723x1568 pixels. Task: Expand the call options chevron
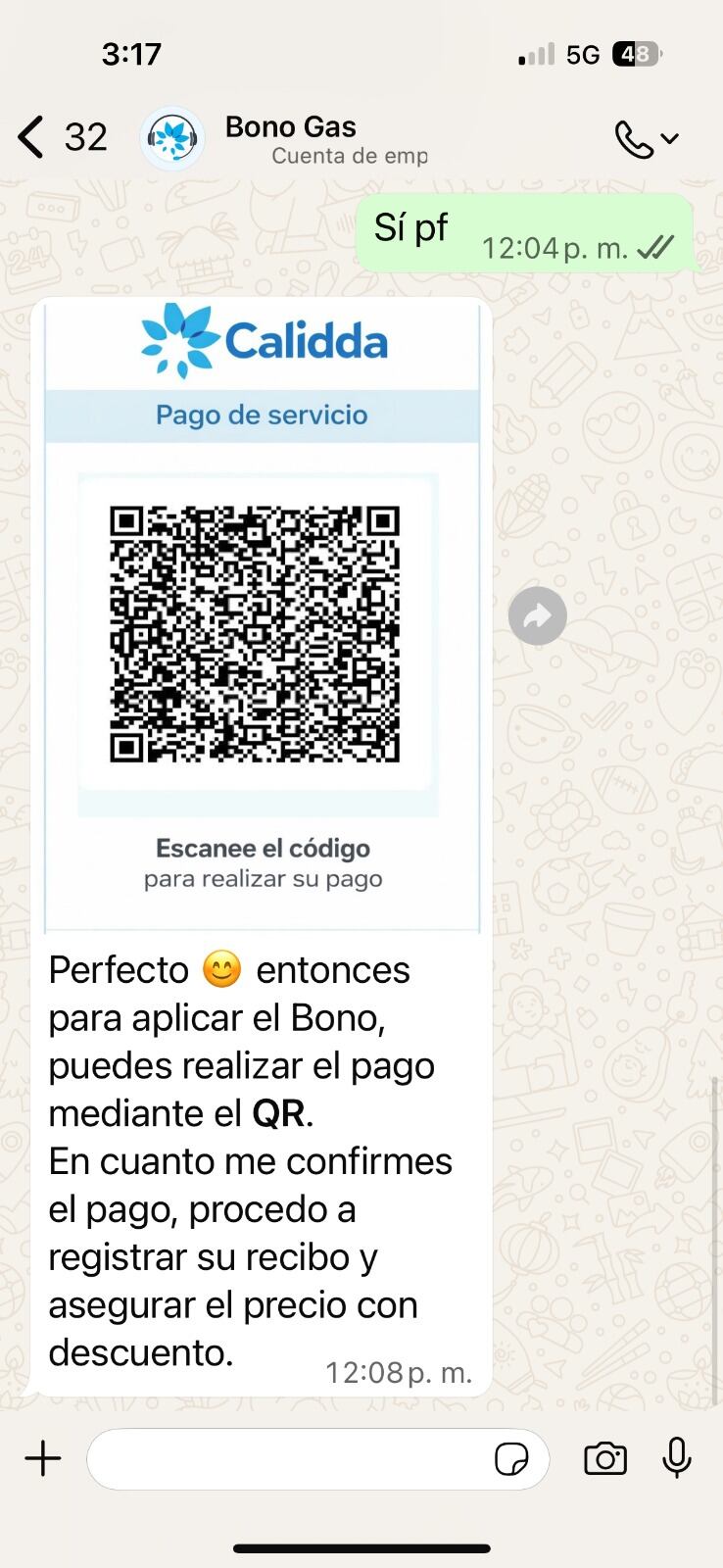(670, 137)
